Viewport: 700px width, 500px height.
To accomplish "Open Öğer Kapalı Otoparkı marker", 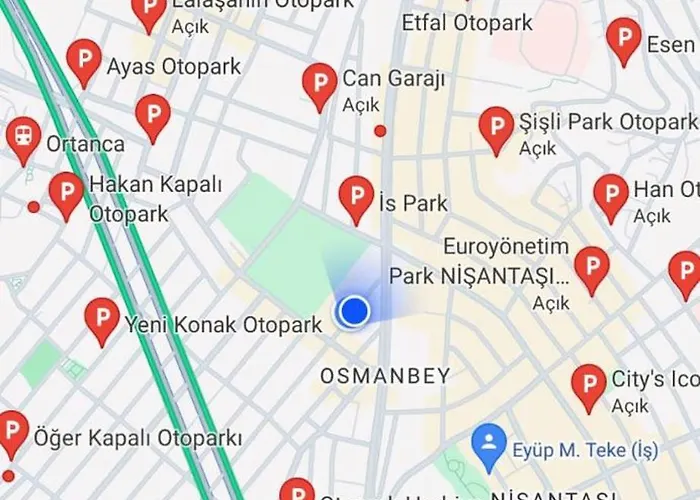I will click(x=12, y=432).
